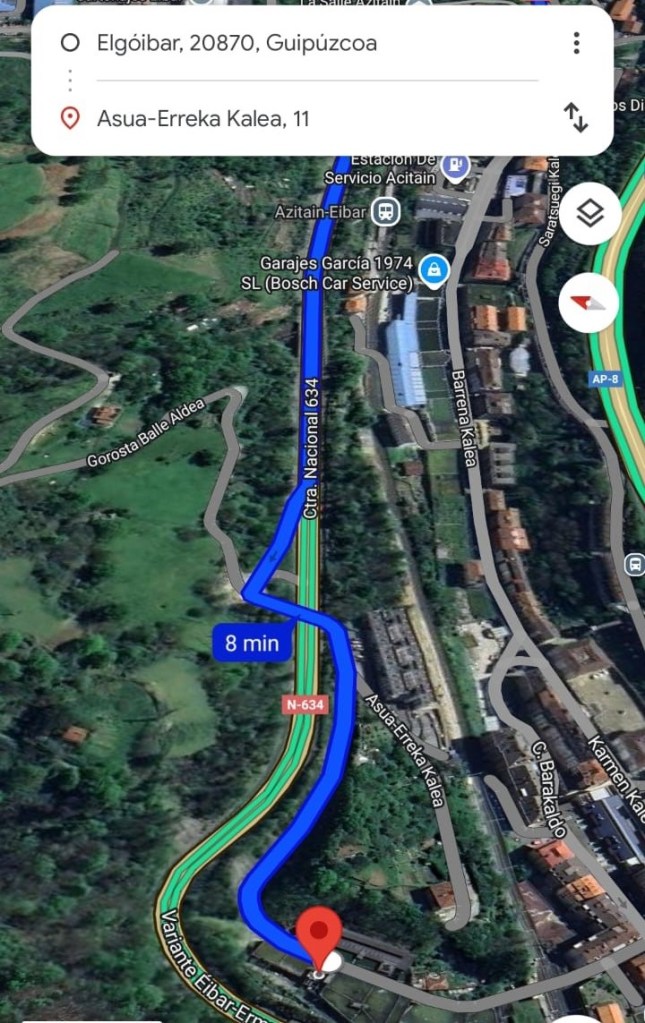645x1023 pixels.
Task: Edit destination Asua-Erreka Kalea, 11
Action: pos(203,119)
